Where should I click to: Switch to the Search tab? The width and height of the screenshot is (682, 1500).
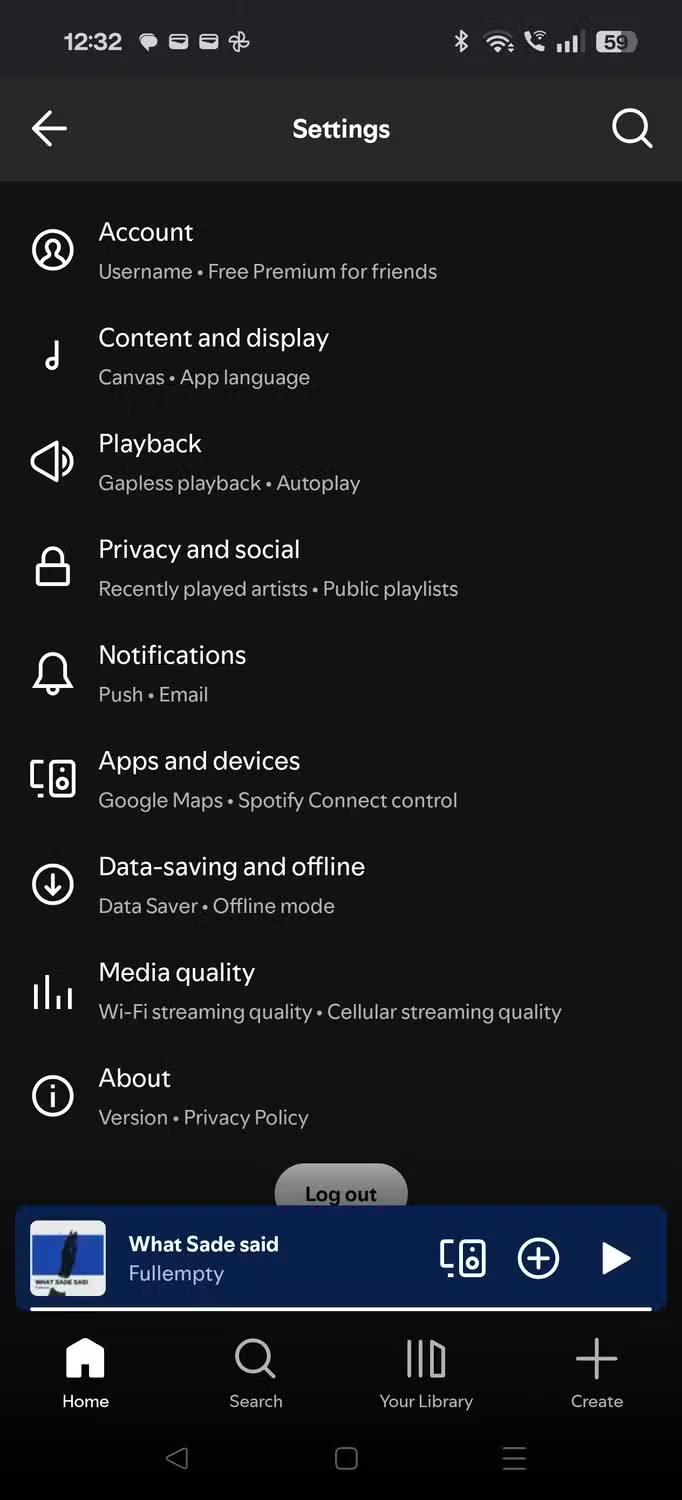(x=255, y=1374)
